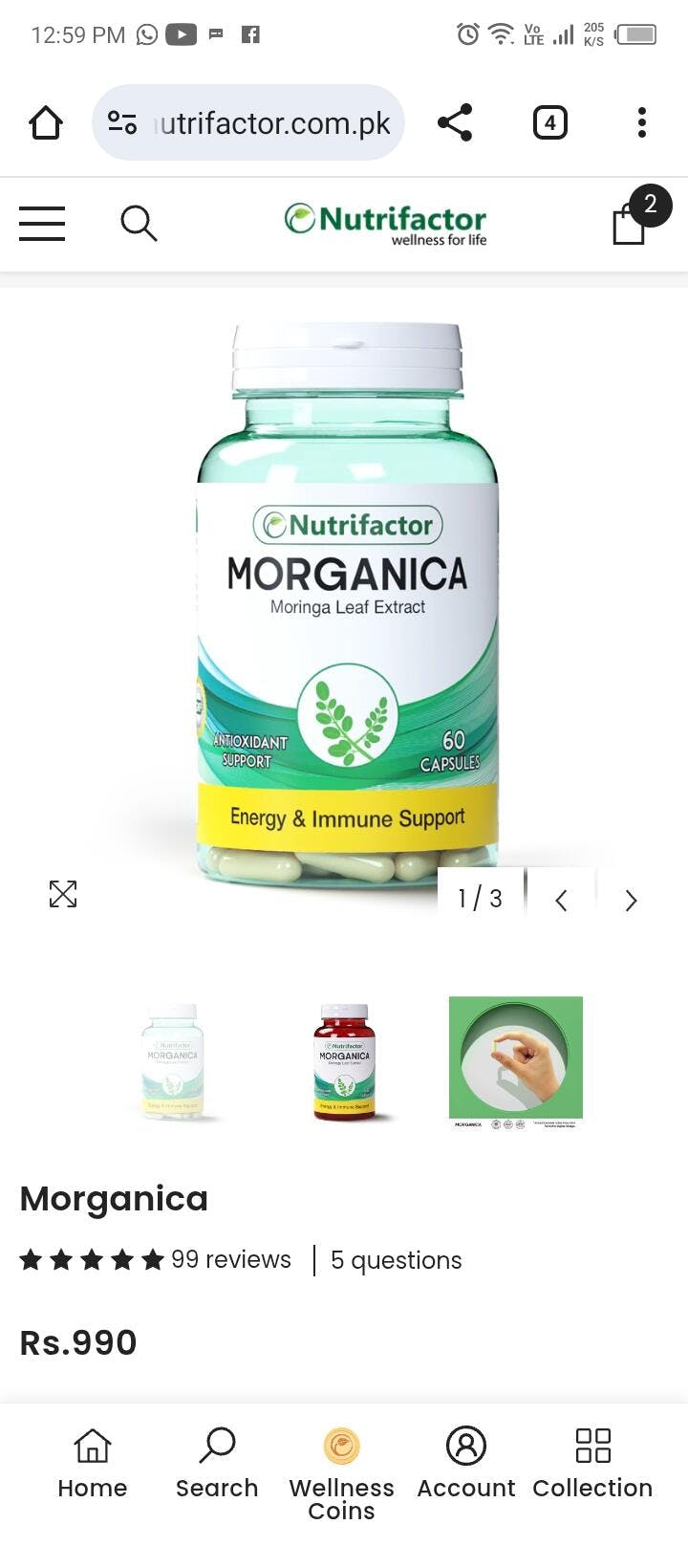
Task: Select the red-bottle Morganica thumbnail
Action: 344,1062
